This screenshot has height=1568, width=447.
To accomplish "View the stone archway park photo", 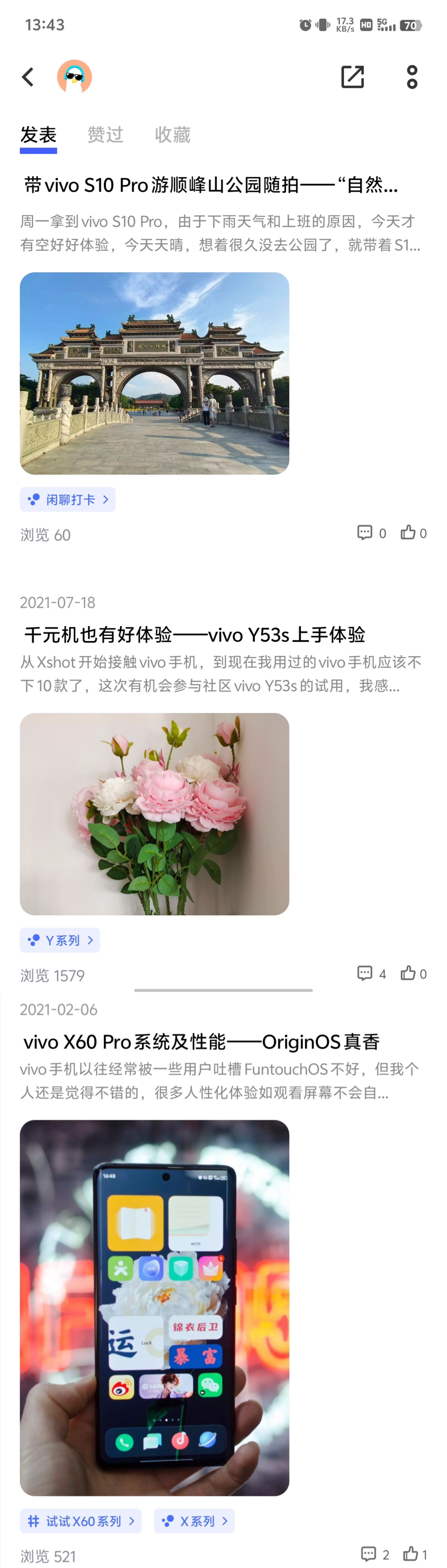I will (x=154, y=373).
